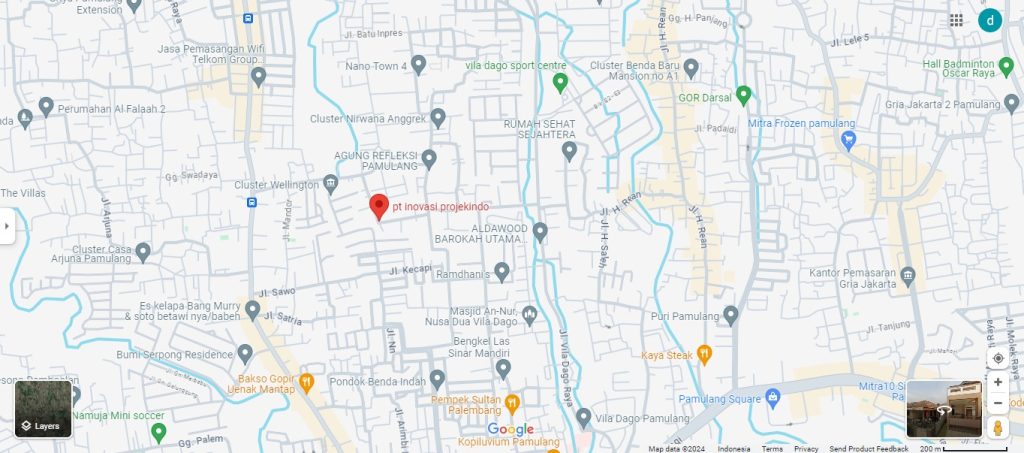Select the pt inovasi projekindo pin
Image resolution: width=1024 pixels, height=453 pixels.
379,205
